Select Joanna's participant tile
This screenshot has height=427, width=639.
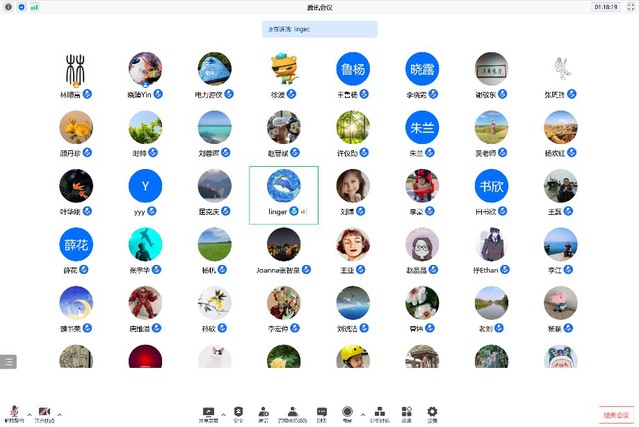[284, 245]
